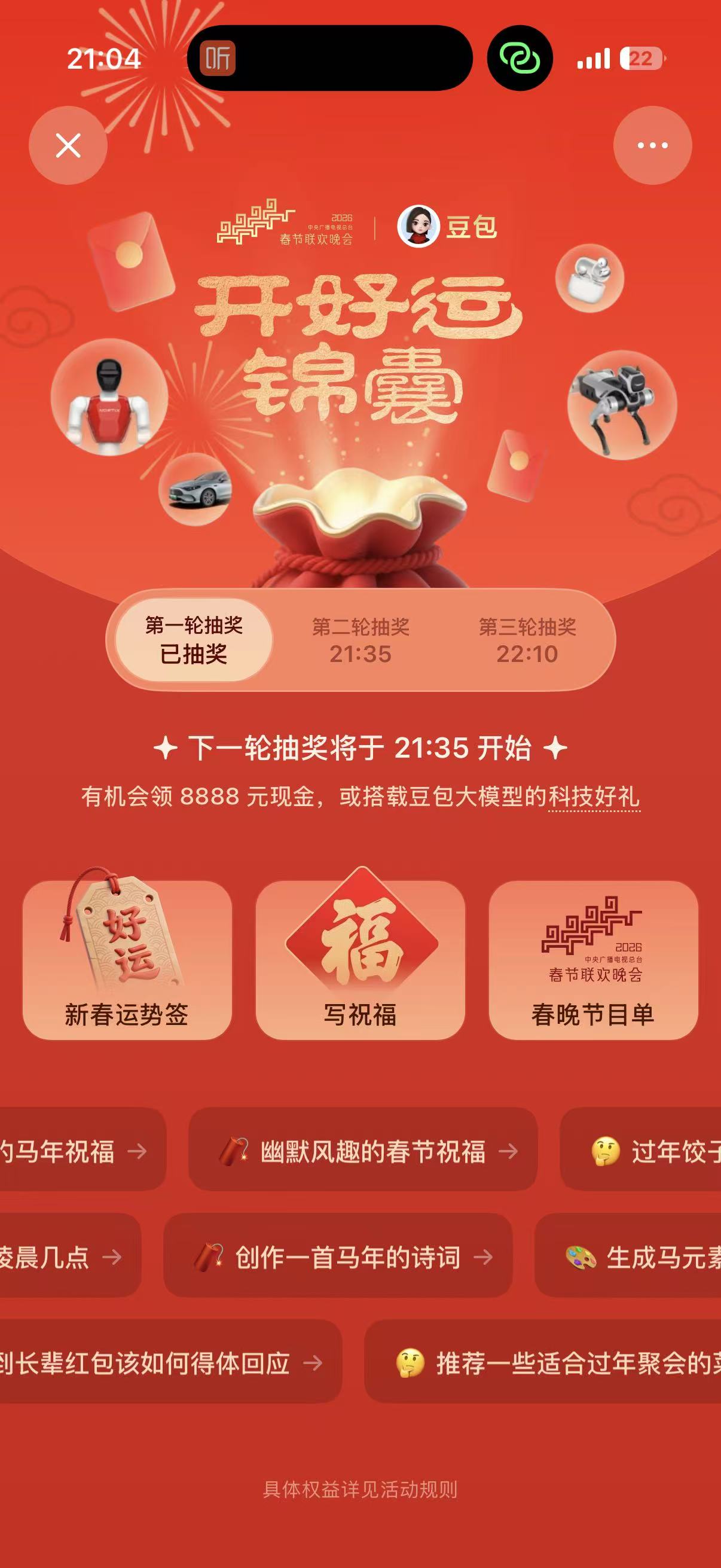Open the 春晚节目单 card
Image resolution: width=721 pixels, height=1568 pixels.
[593, 960]
